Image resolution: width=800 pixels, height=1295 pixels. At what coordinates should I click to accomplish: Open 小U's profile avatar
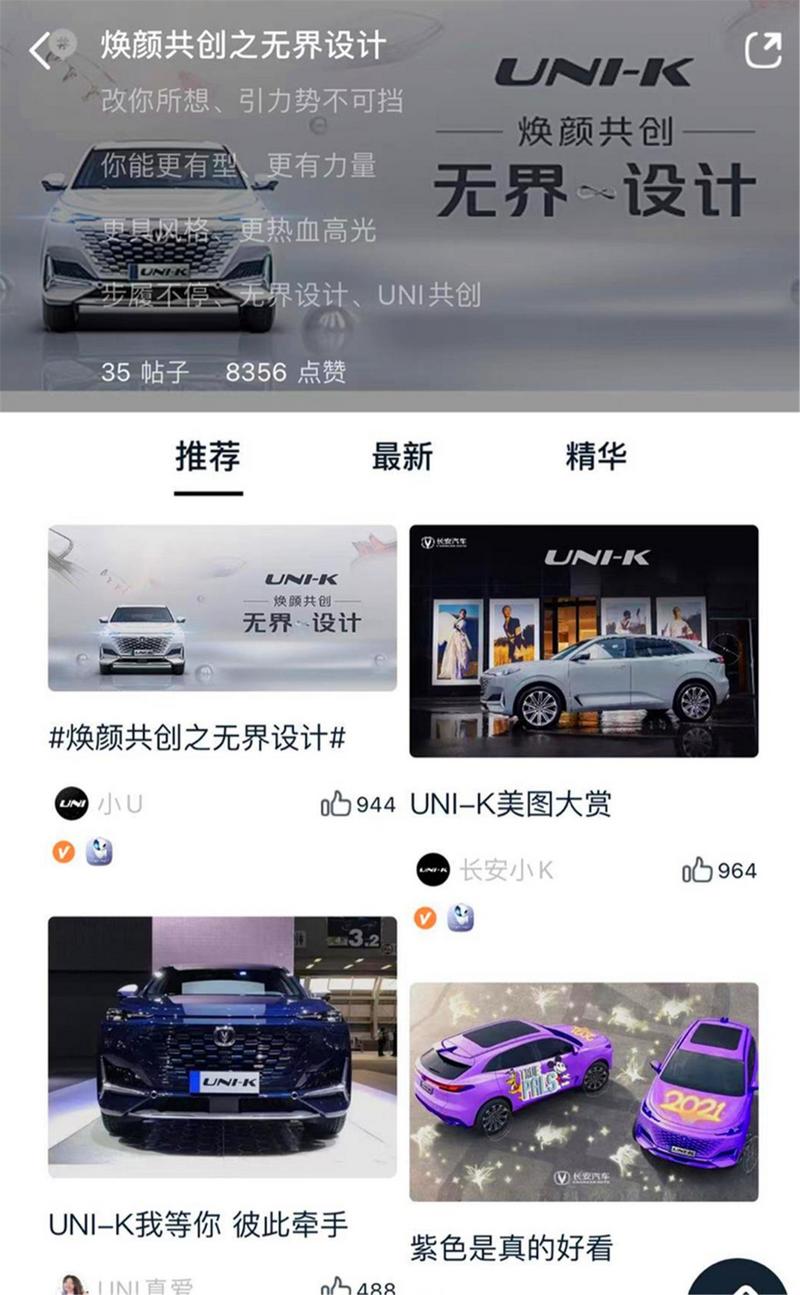tap(71, 804)
